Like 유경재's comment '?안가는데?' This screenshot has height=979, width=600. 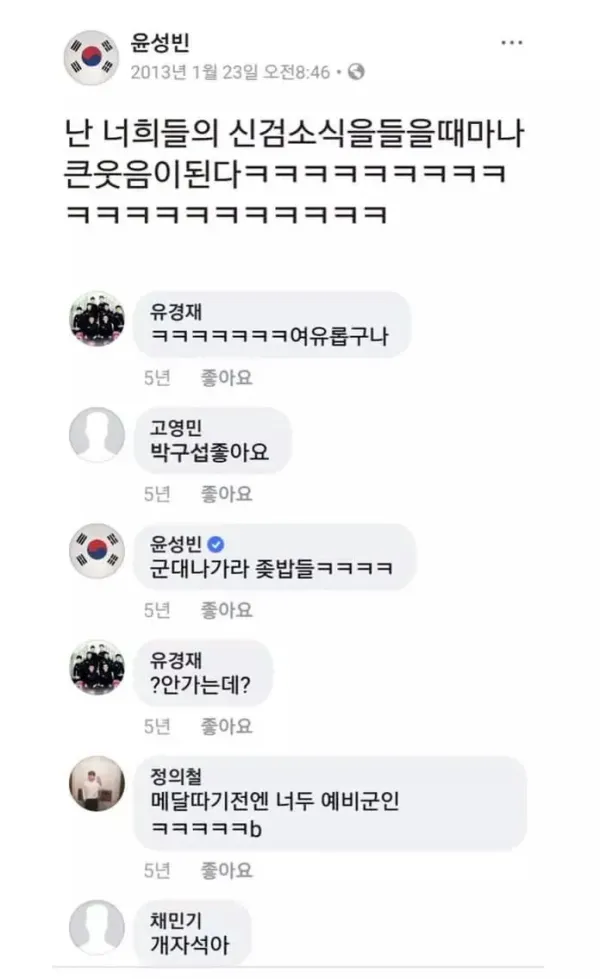pos(227,726)
